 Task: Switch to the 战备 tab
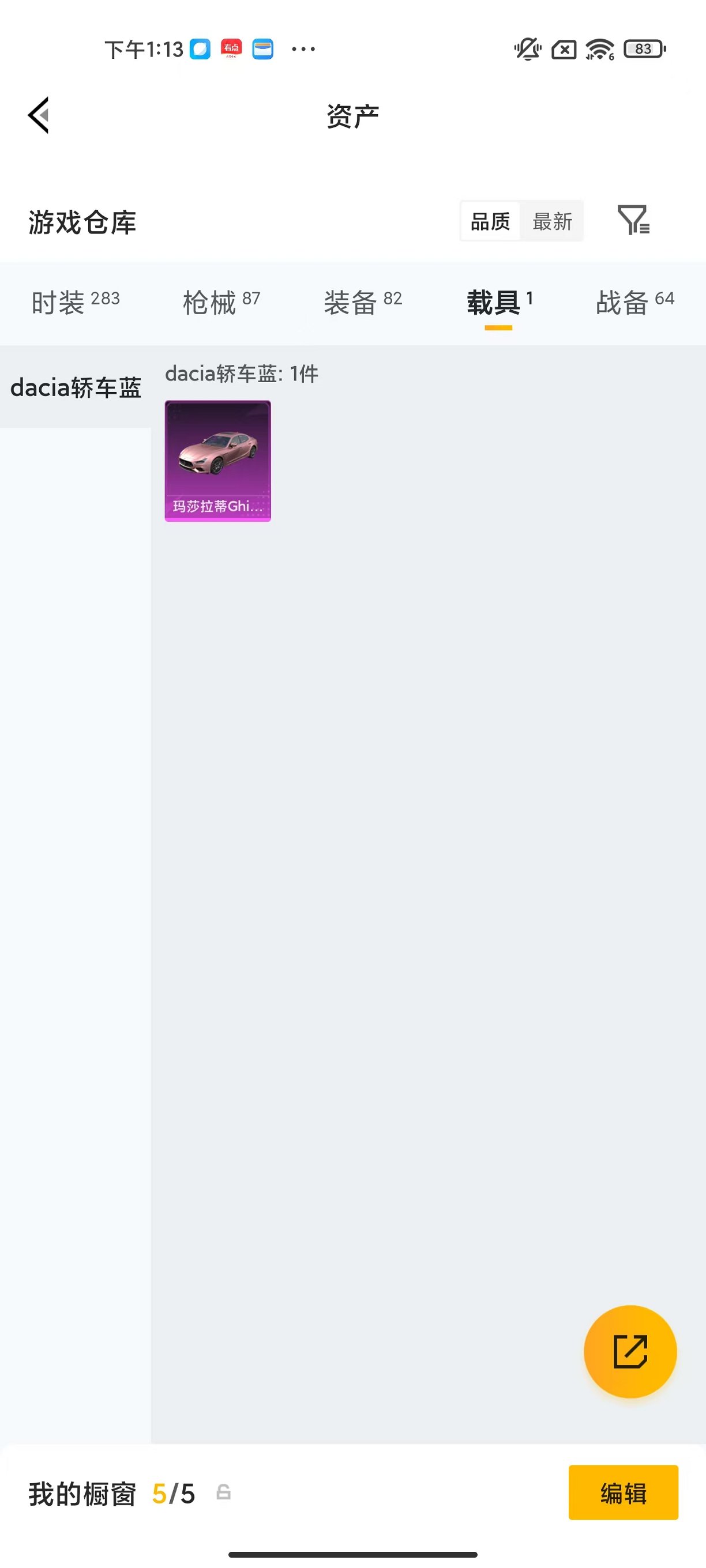click(x=634, y=302)
